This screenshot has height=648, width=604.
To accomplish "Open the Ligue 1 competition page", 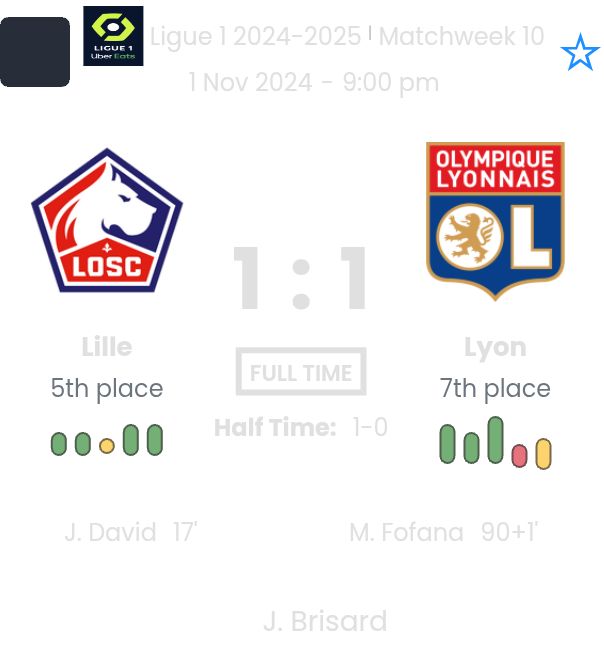I will pos(113,36).
